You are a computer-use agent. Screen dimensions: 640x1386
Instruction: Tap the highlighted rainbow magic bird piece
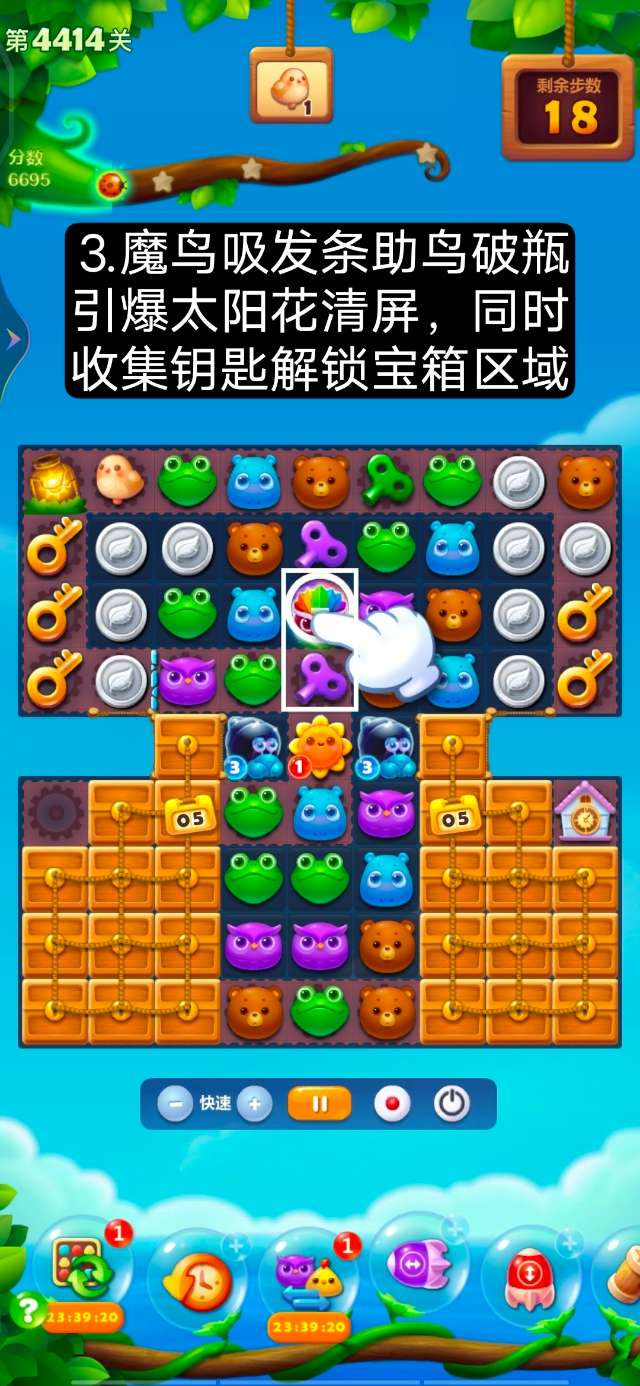[318, 607]
